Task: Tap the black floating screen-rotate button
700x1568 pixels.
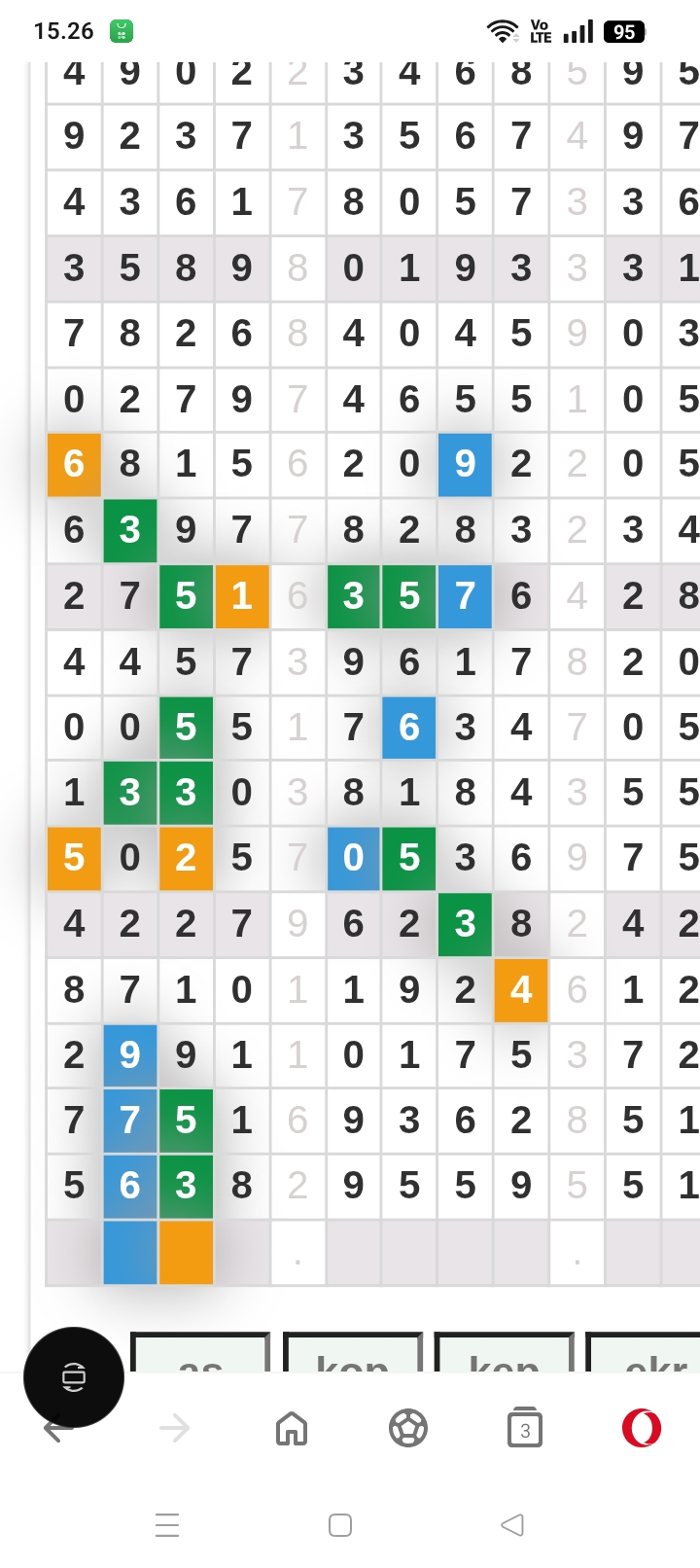Action: coord(74,1377)
